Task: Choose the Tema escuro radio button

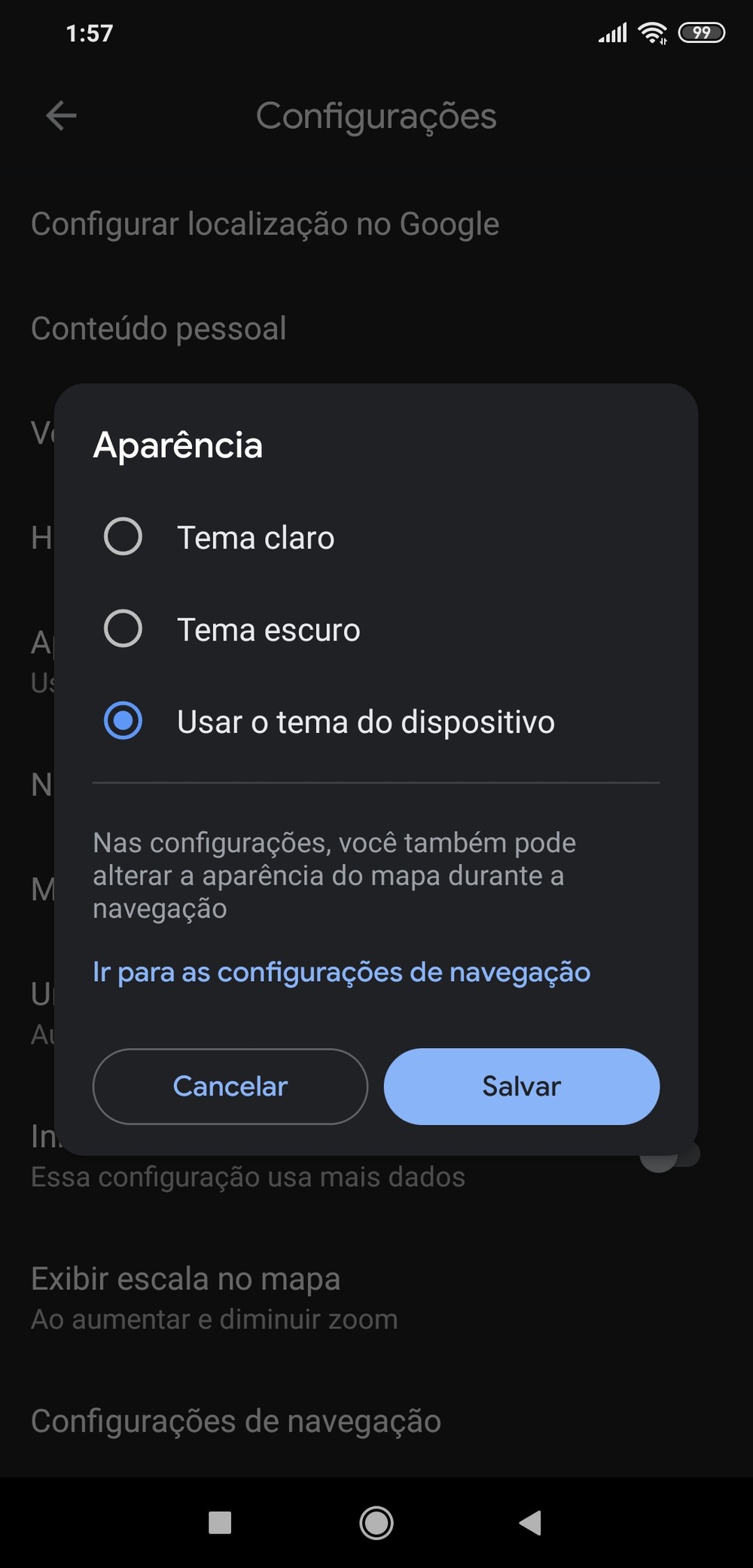Action: (123, 628)
